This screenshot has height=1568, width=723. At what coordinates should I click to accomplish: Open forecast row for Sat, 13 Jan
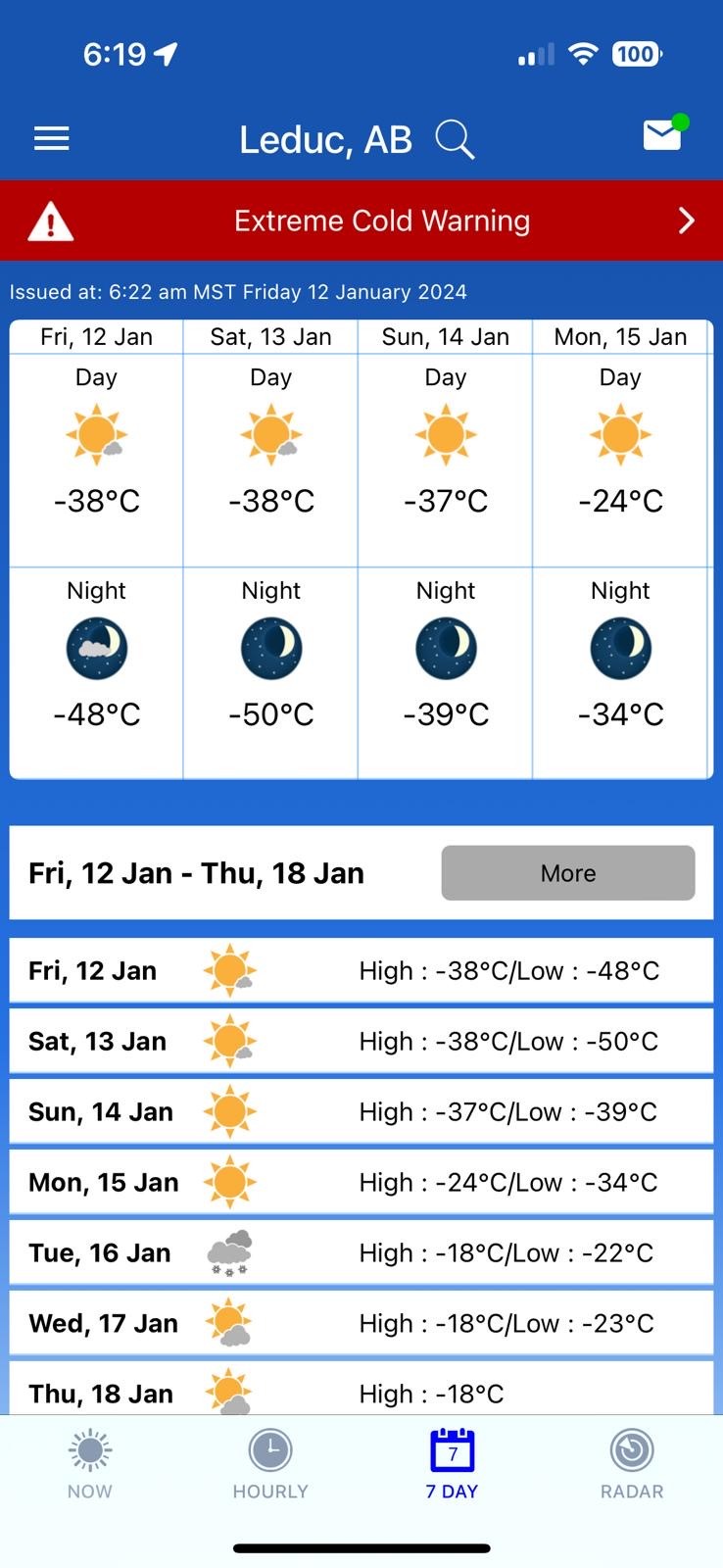pos(361,1041)
